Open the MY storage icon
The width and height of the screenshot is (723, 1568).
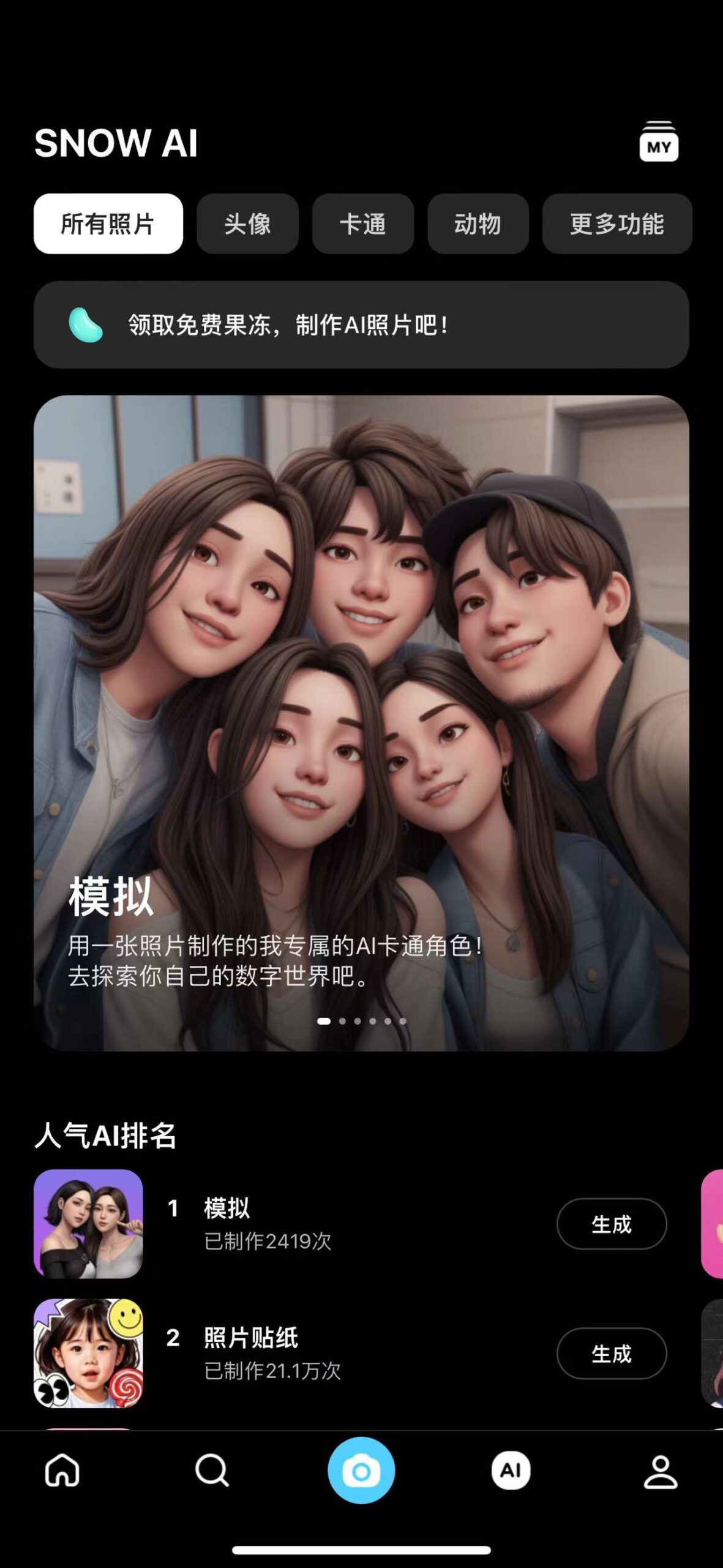click(x=659, y=142)
